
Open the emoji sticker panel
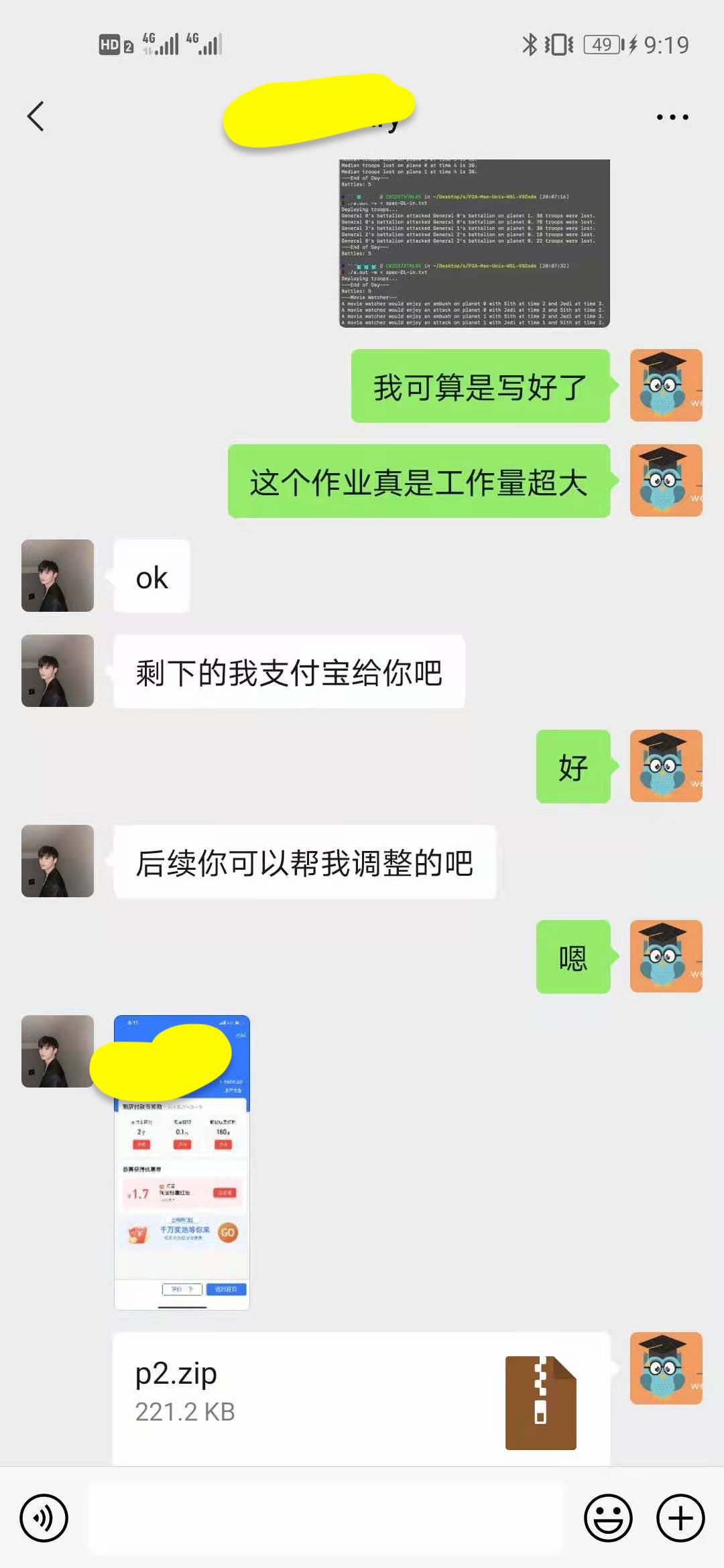tap(608, 1518)
